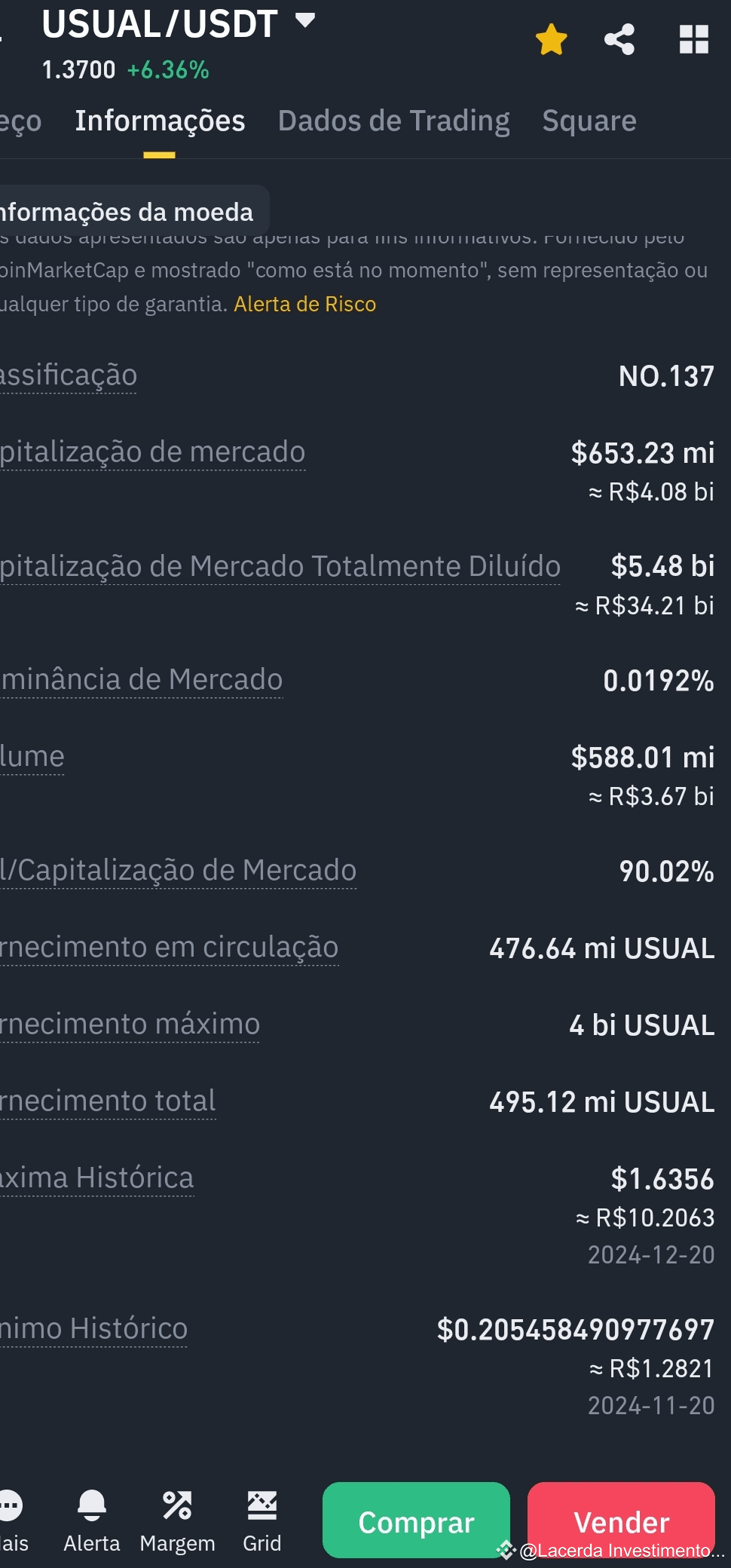Show explanation for Máxima Histórica

97,1178
